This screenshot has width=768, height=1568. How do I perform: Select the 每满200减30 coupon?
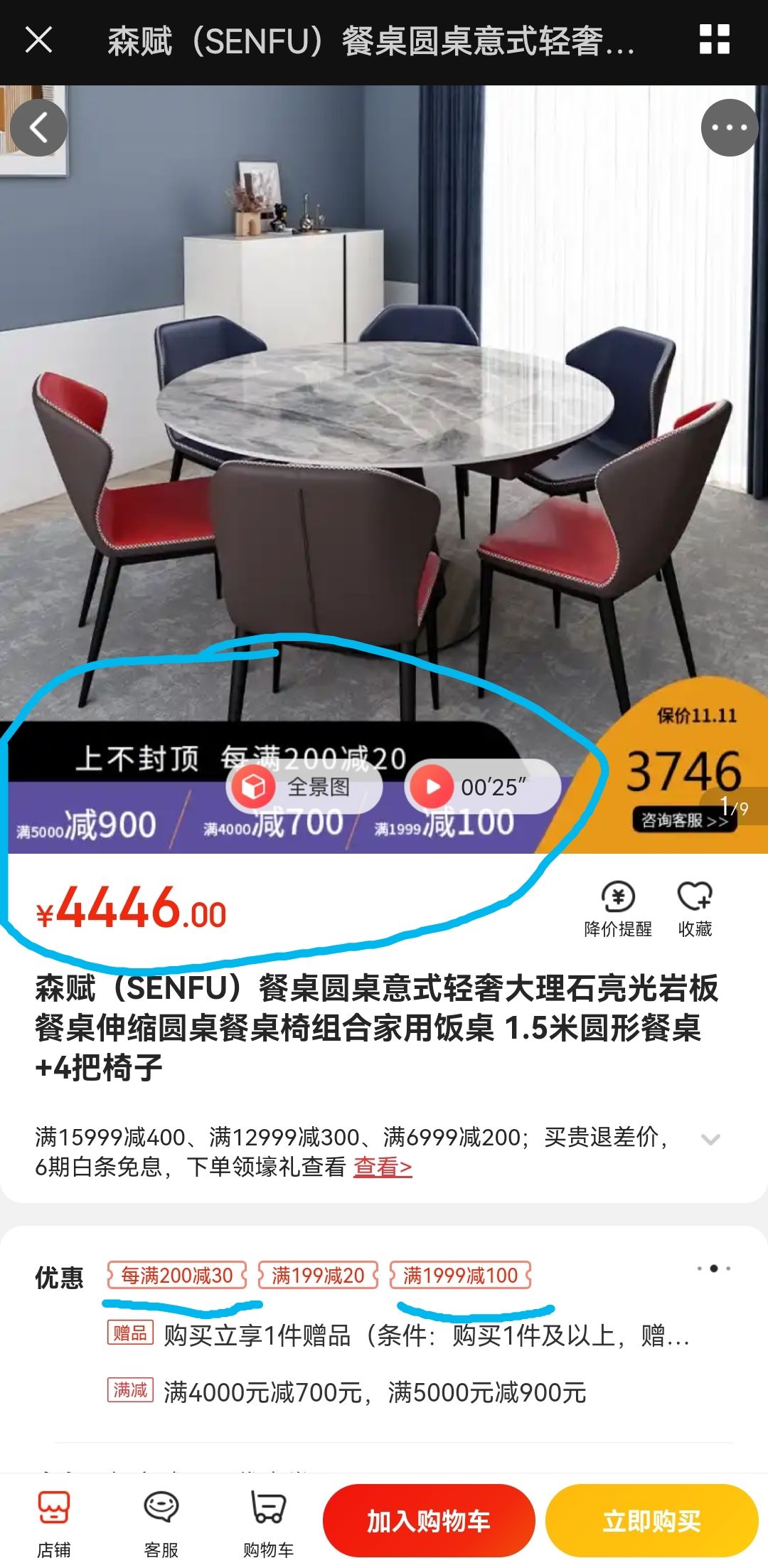coord(176,1276)
